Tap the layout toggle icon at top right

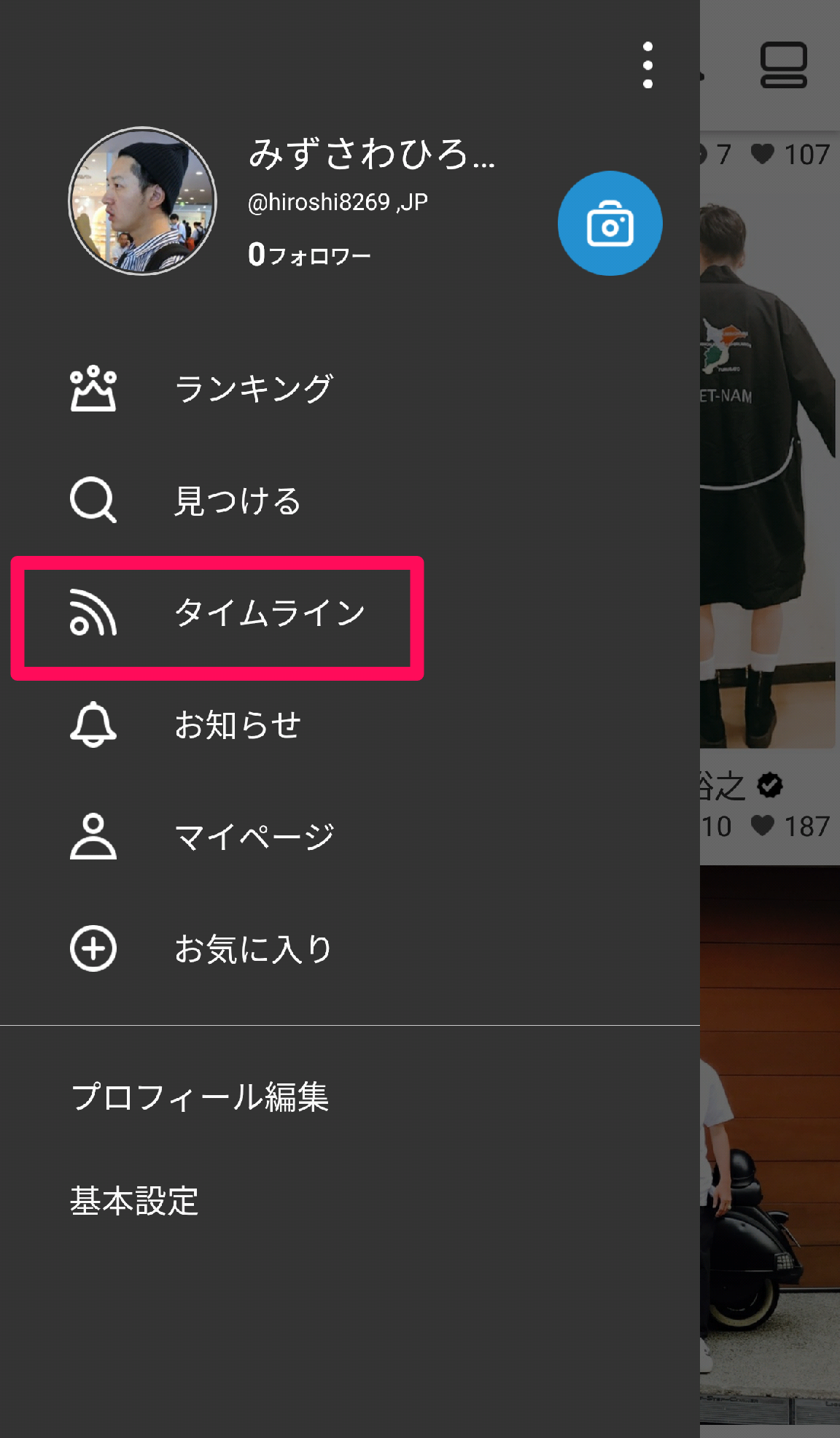click(784, 65)
